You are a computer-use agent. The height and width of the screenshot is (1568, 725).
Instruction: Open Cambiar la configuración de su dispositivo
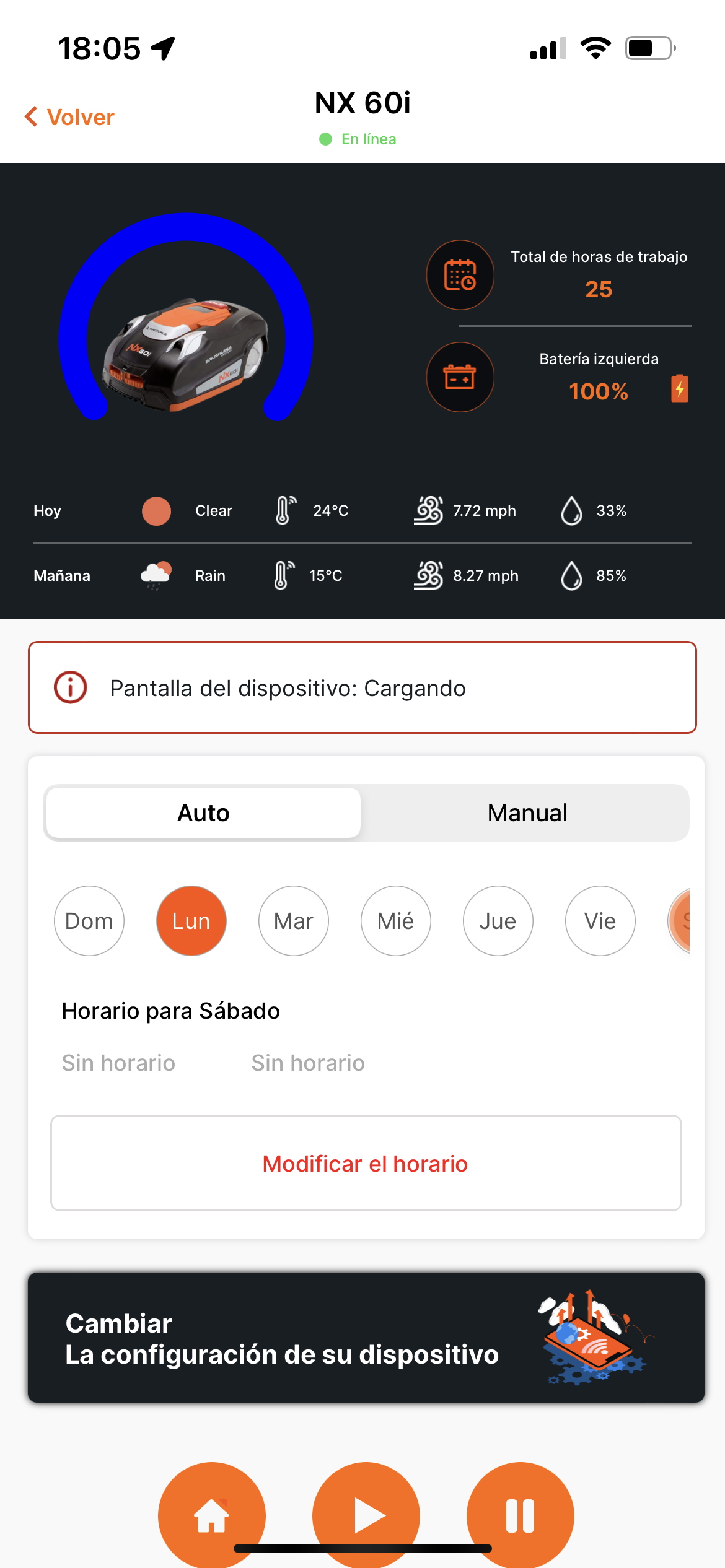(x=366, y=1338)
